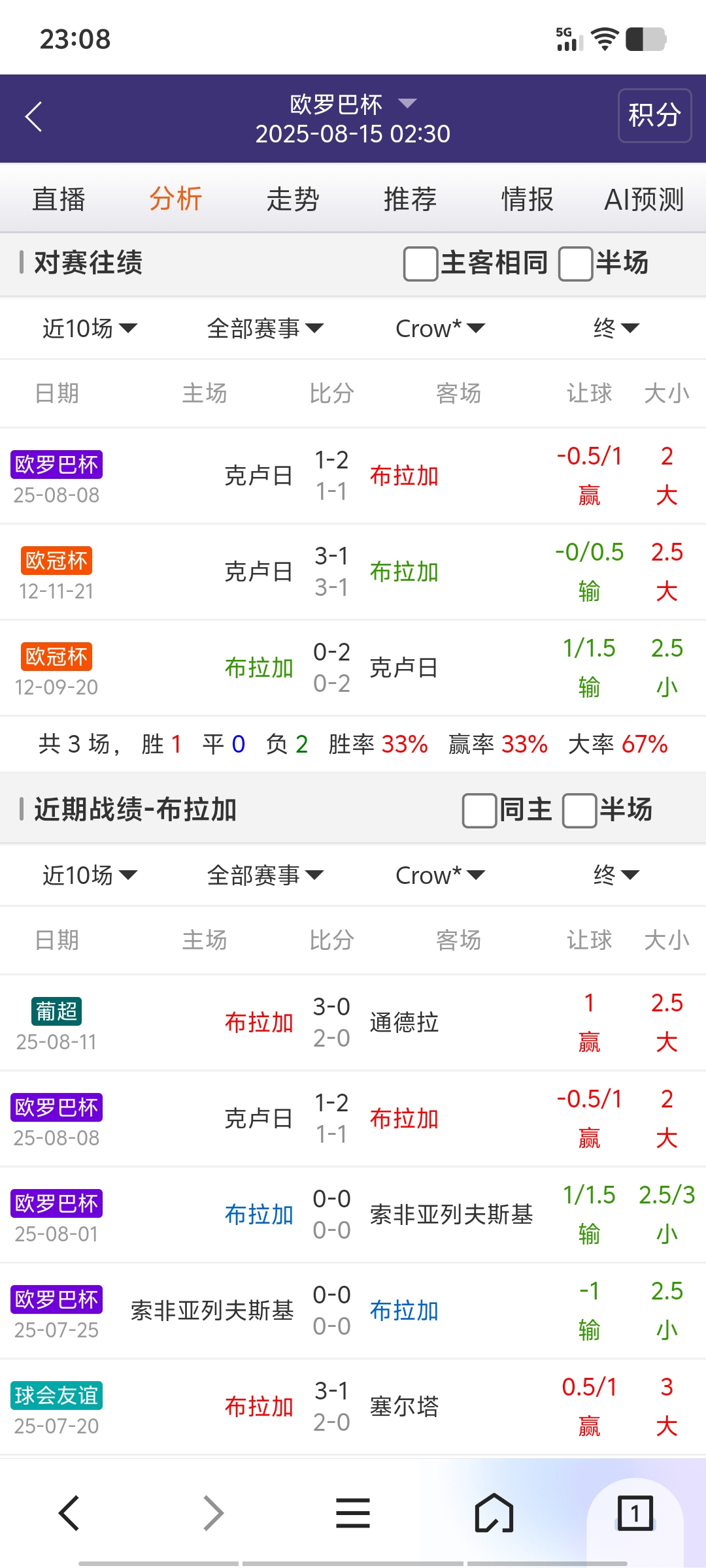This screenshot has width=706, height=1568.
Task: Switch to the 情报 tab
Action: (x=527, y=199)
